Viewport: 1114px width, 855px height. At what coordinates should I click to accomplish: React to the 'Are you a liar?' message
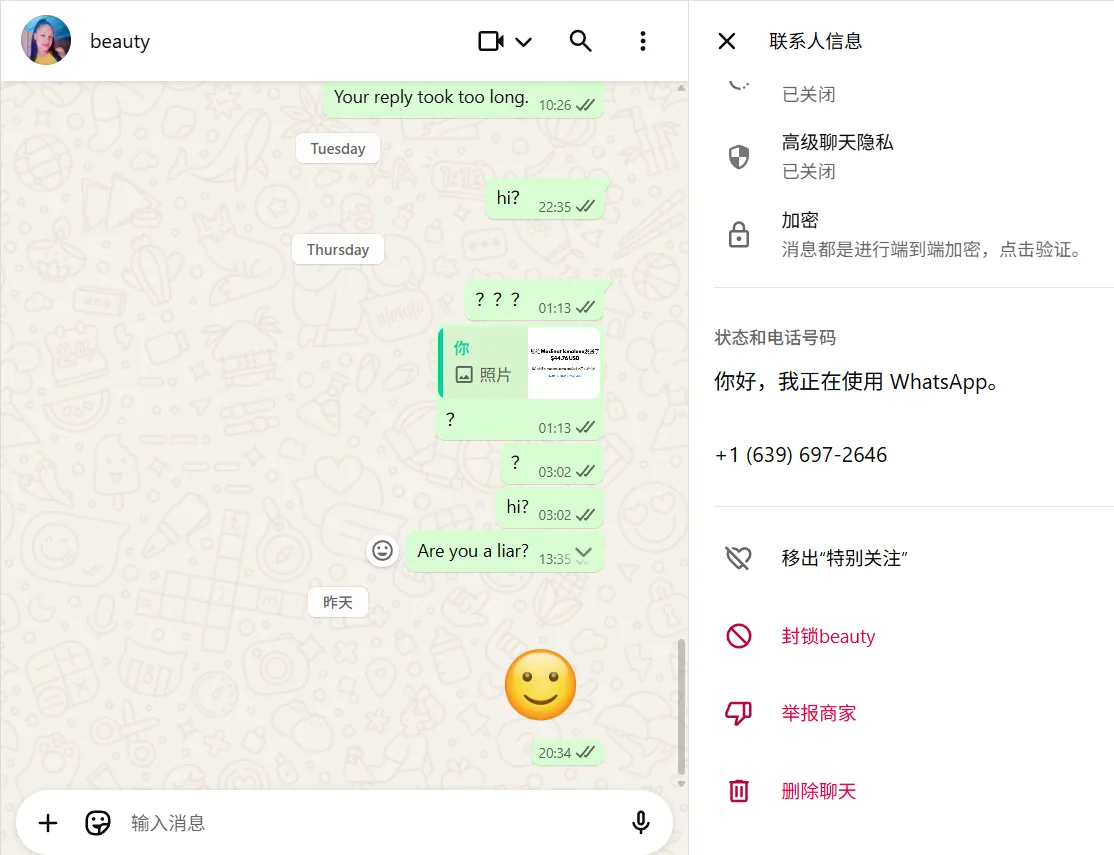(382, 551)
